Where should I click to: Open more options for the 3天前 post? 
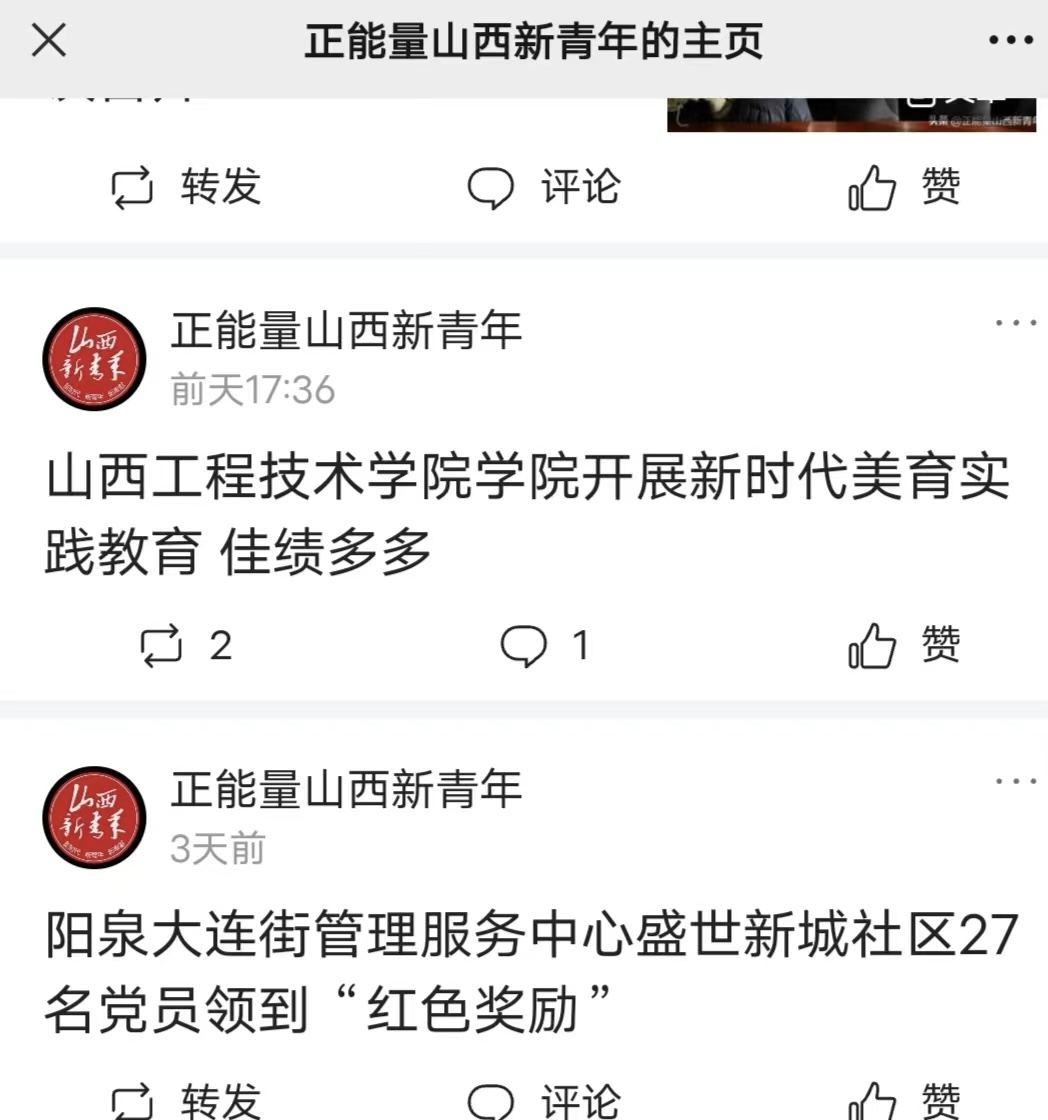(x=1015, y=781)
